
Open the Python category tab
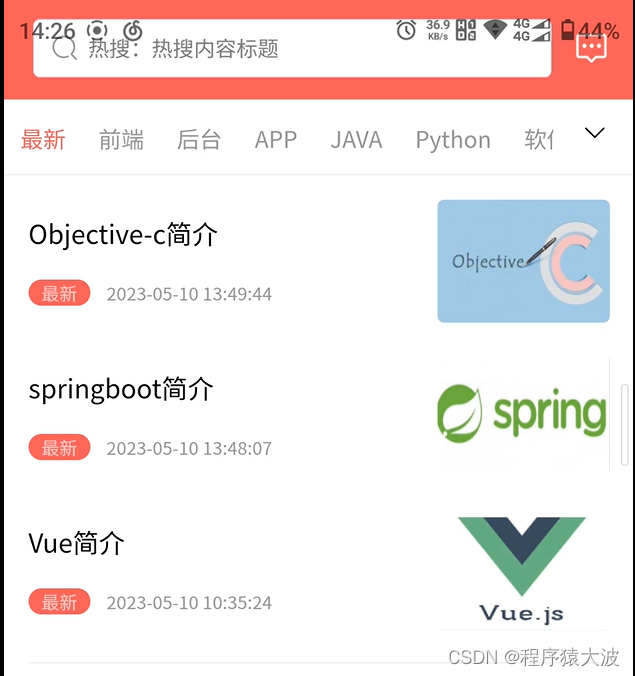(x=453, y=140)
